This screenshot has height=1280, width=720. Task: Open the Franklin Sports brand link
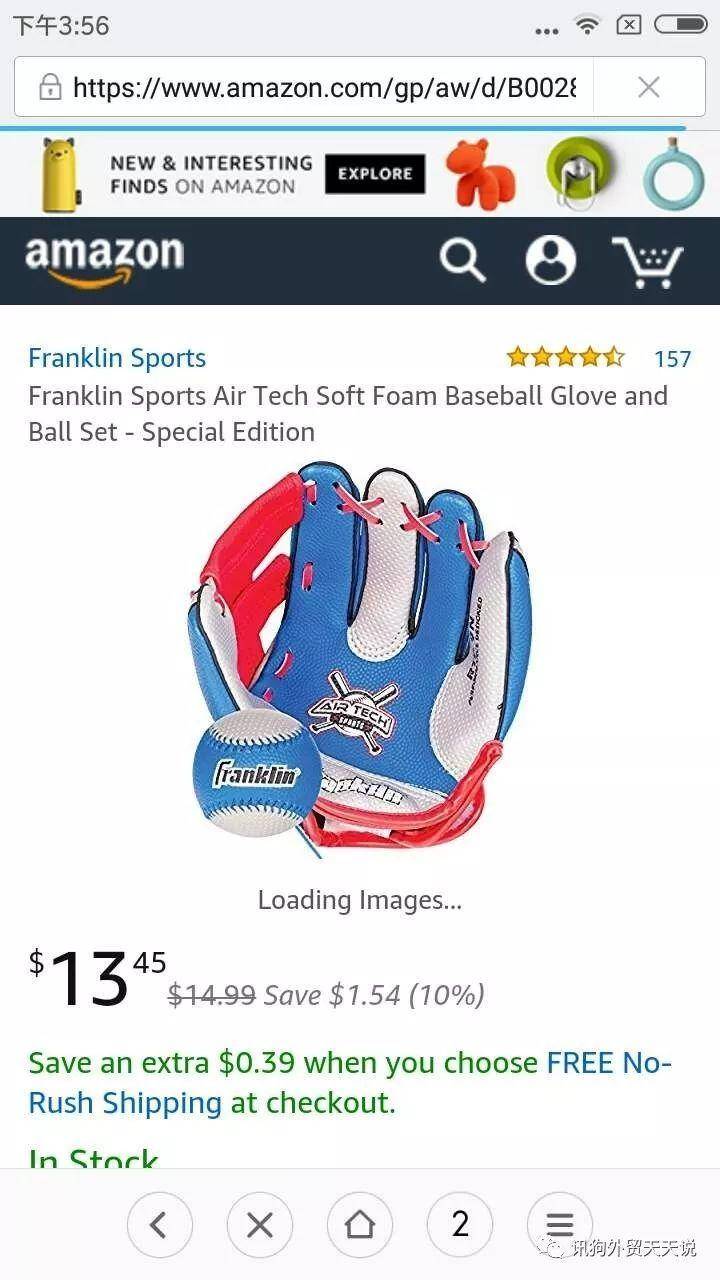pyautogui.click(x=117, y=358)
